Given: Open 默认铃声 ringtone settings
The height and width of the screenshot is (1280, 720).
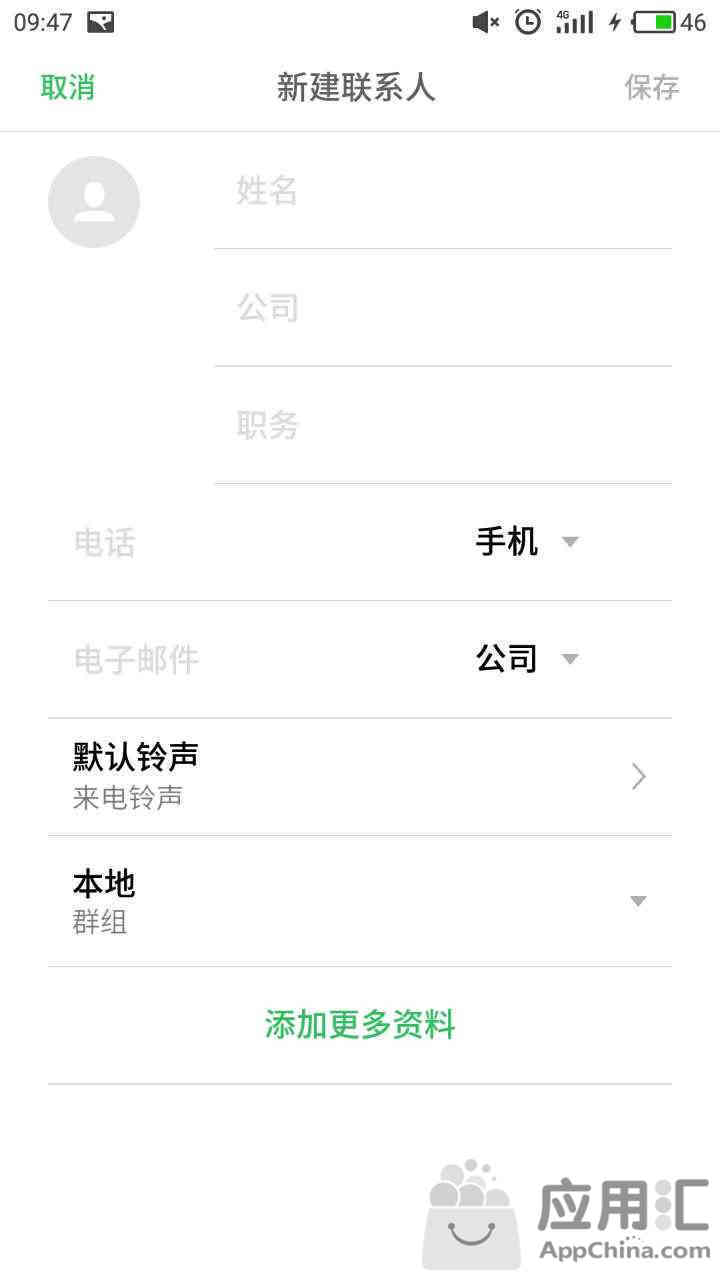Looking at the screenshot, I should (x=360, y=777).
